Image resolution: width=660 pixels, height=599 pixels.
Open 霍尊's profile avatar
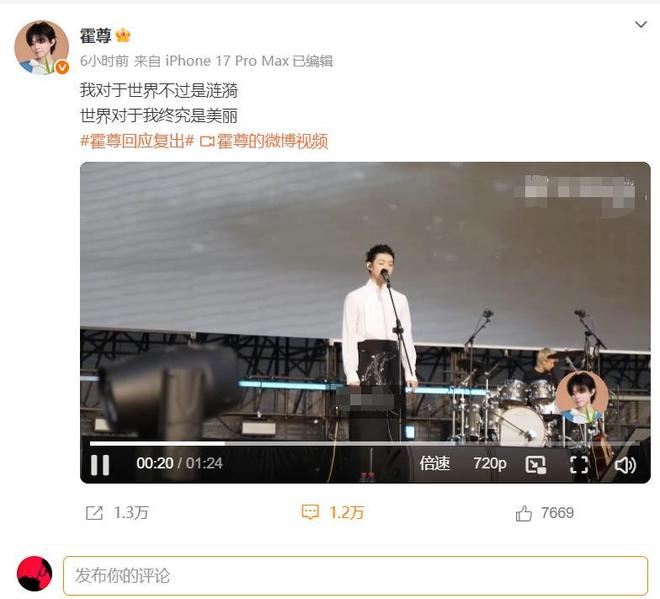coord(42,47)
